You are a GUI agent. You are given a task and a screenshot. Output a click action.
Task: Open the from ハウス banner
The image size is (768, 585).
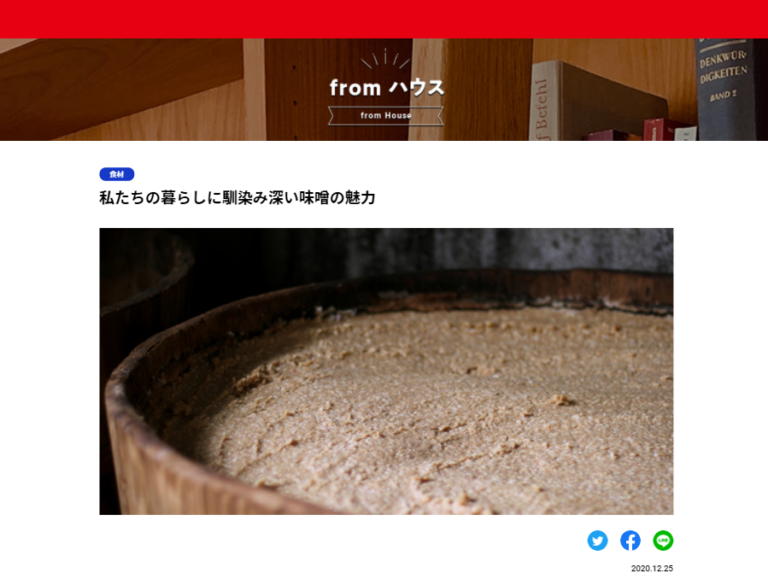[x=386, y=88]
